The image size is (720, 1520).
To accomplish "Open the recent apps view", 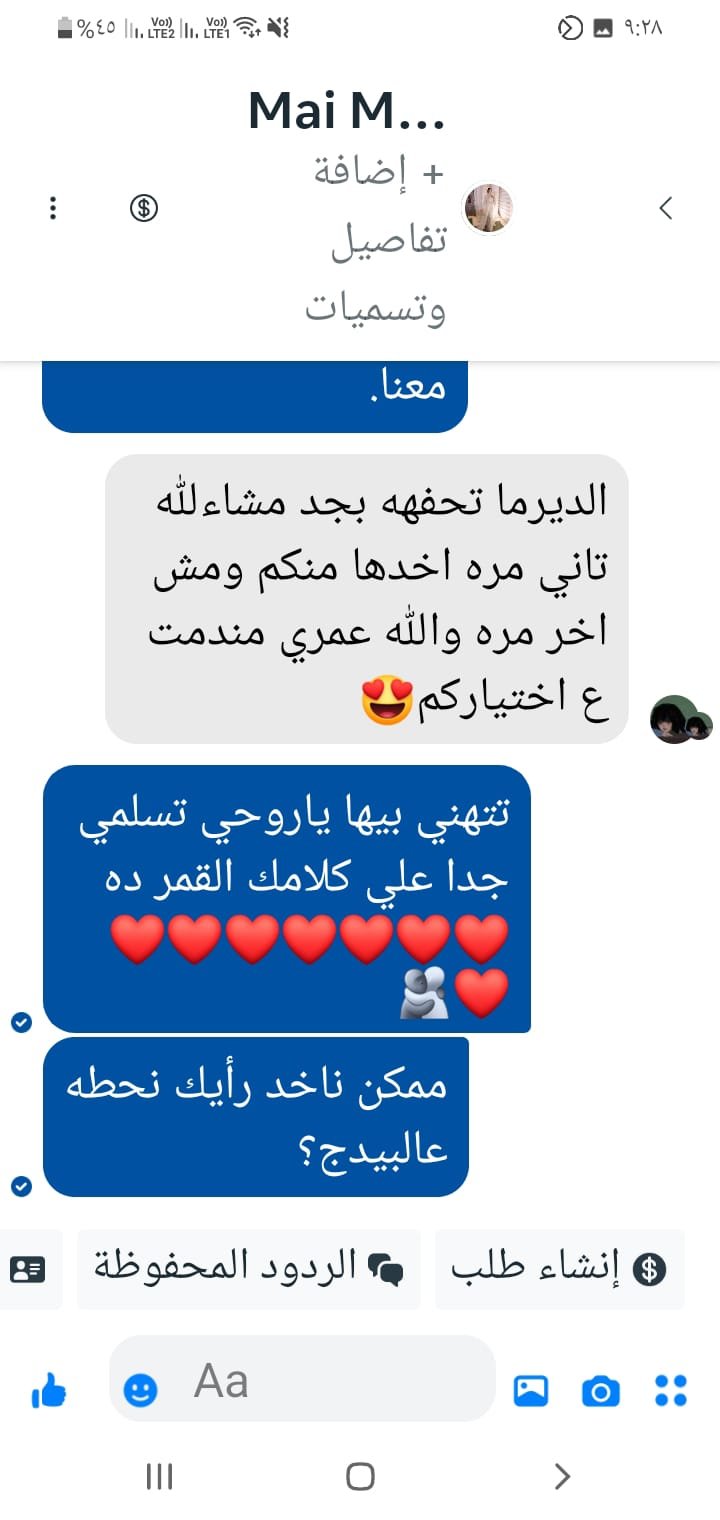I will (x=160, y=1476).
